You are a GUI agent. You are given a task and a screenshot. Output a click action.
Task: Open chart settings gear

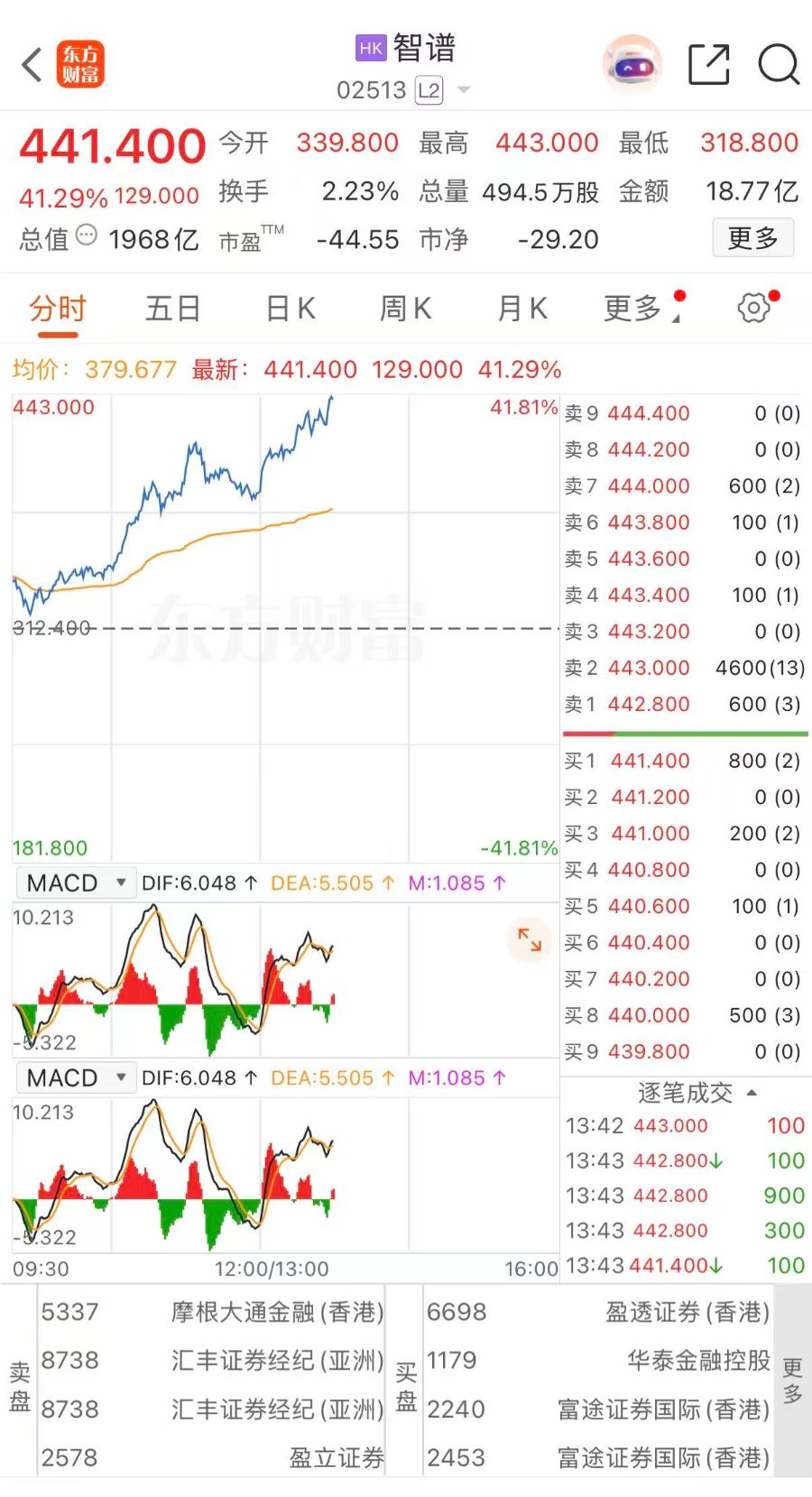(x=754, y=309)
